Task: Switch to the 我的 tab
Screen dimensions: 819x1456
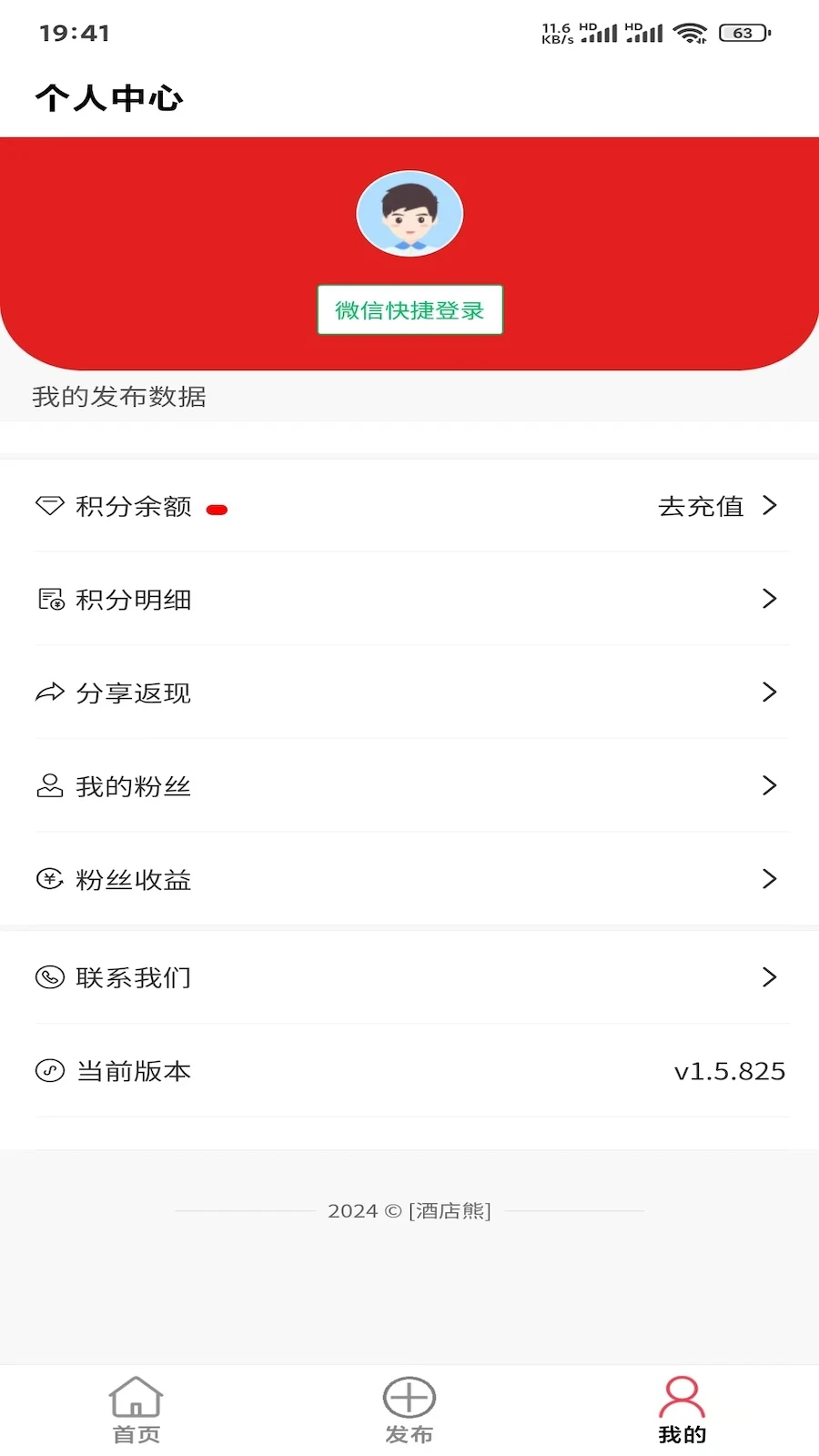Action: pyautogui.click(x=682, y=1409)
